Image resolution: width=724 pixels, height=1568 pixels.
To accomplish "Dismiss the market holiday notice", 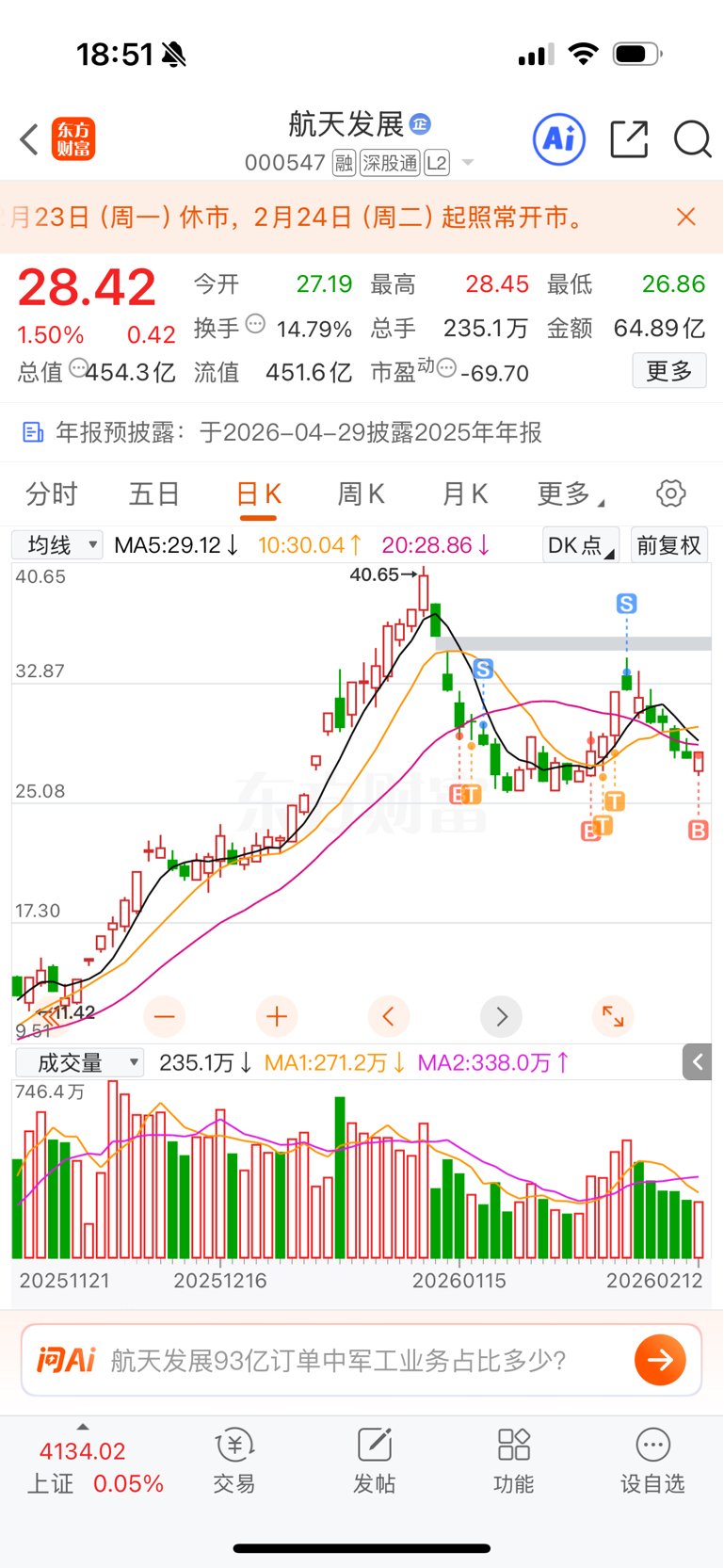I will (686, 218).
